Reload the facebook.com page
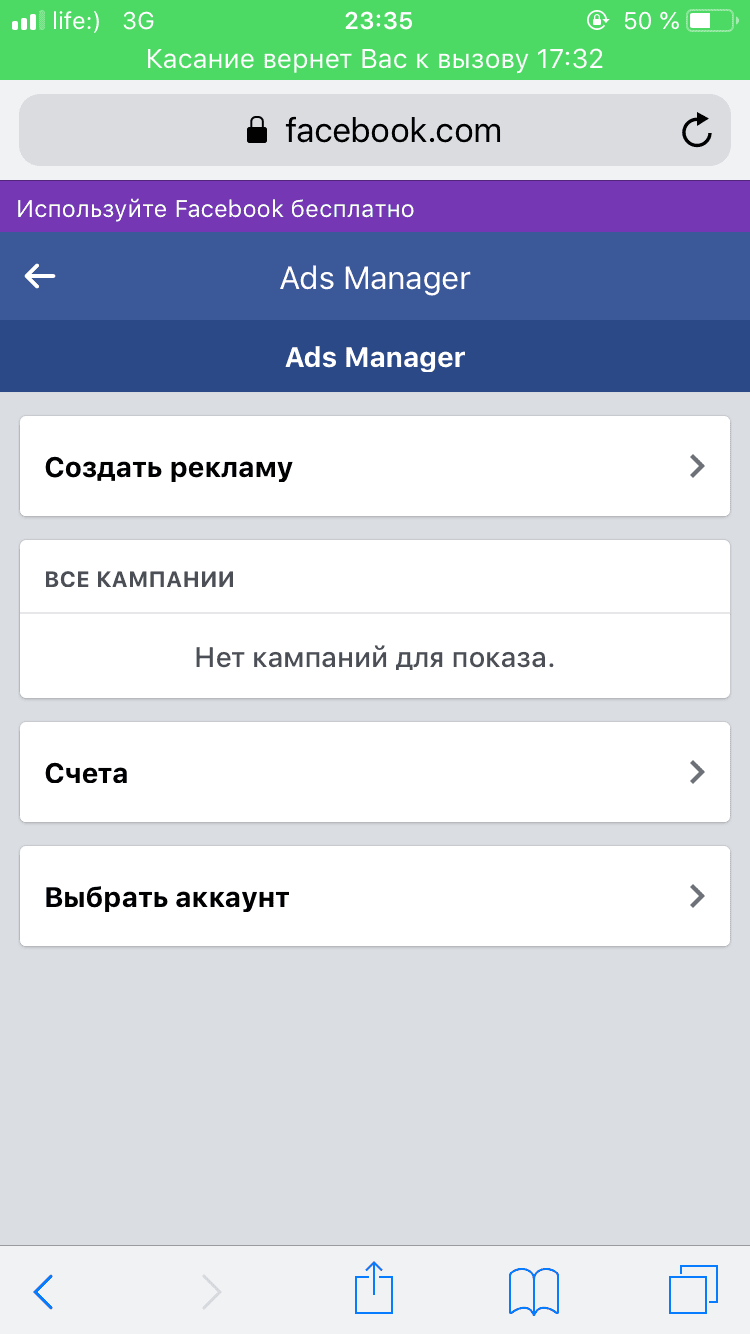This screenshot has height=1334, width=750. (x=696, y=131)
